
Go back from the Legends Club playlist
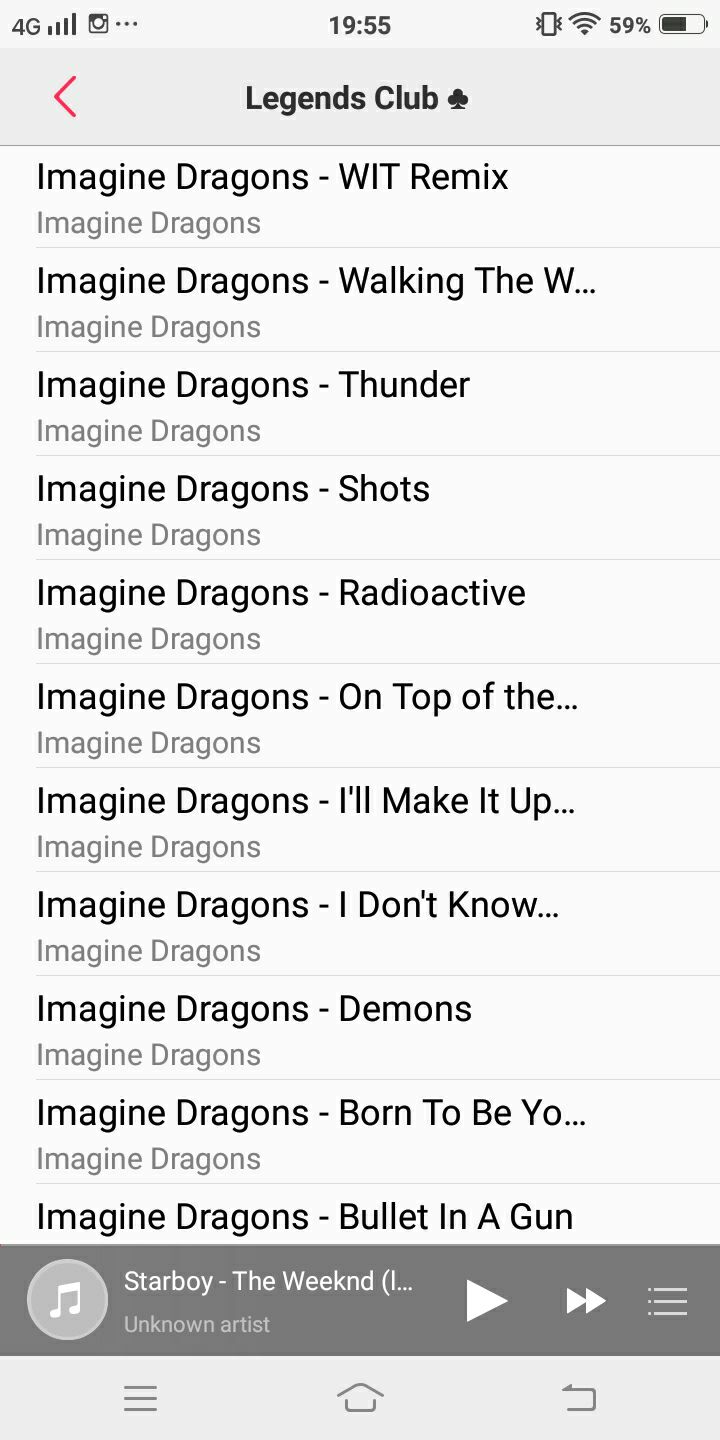coord(65,97)
